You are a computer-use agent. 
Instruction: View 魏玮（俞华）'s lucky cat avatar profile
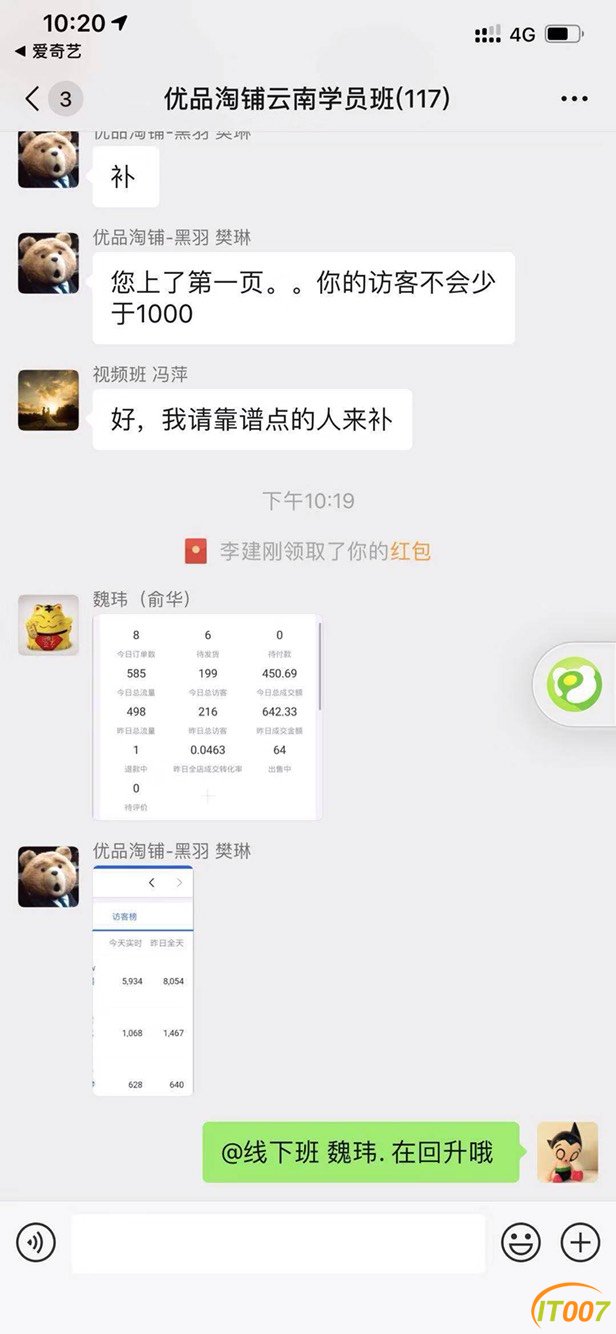[48, 625]
